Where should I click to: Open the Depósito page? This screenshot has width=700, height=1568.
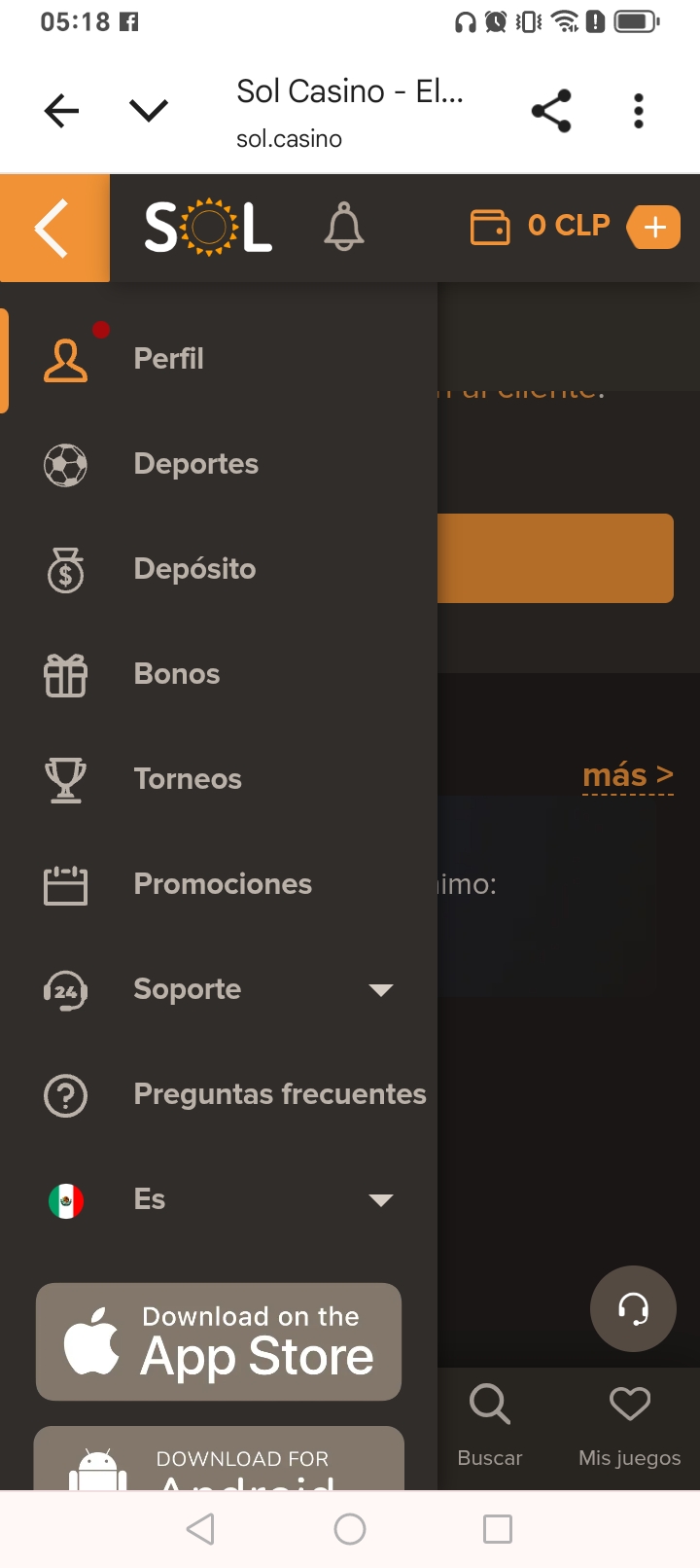click(x=194, y=569)
